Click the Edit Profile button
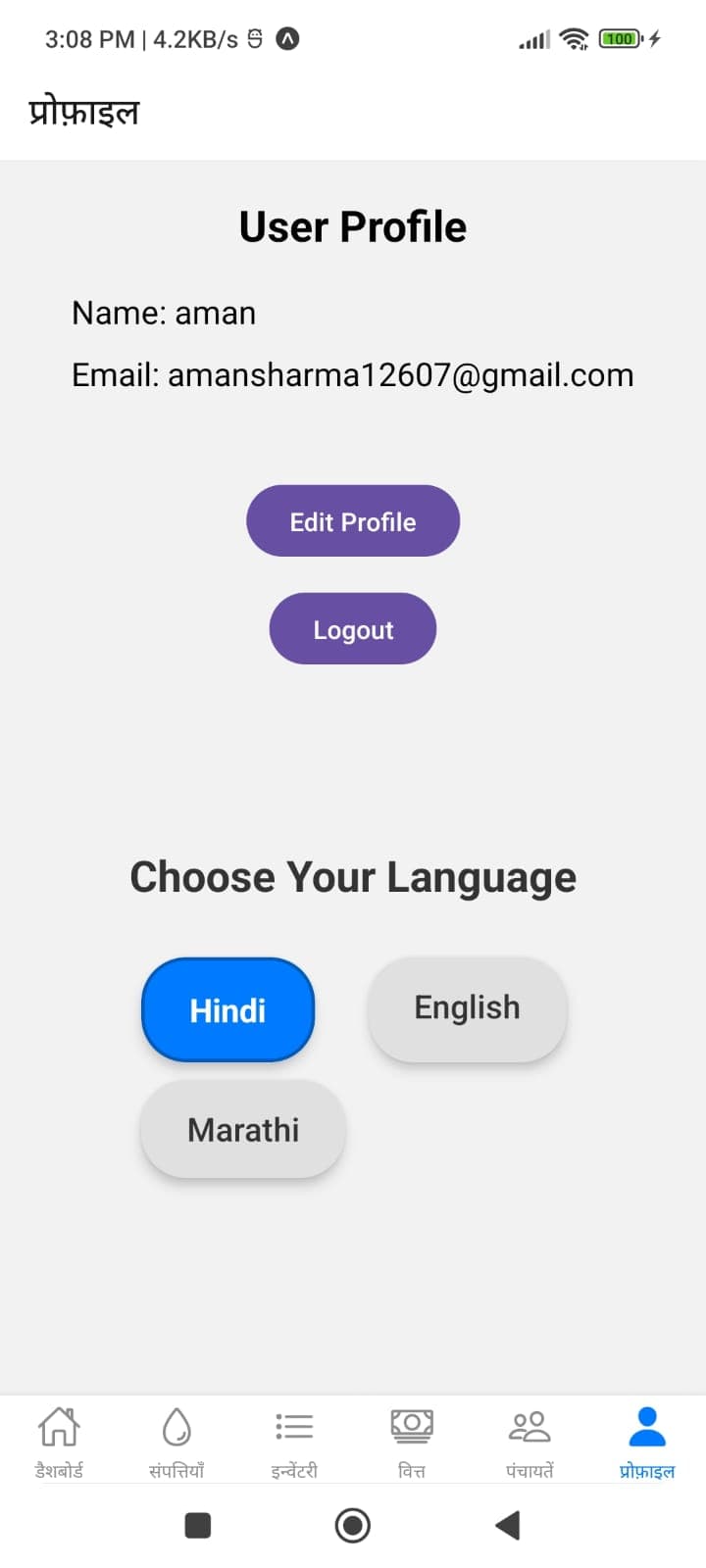 point(353,521)
